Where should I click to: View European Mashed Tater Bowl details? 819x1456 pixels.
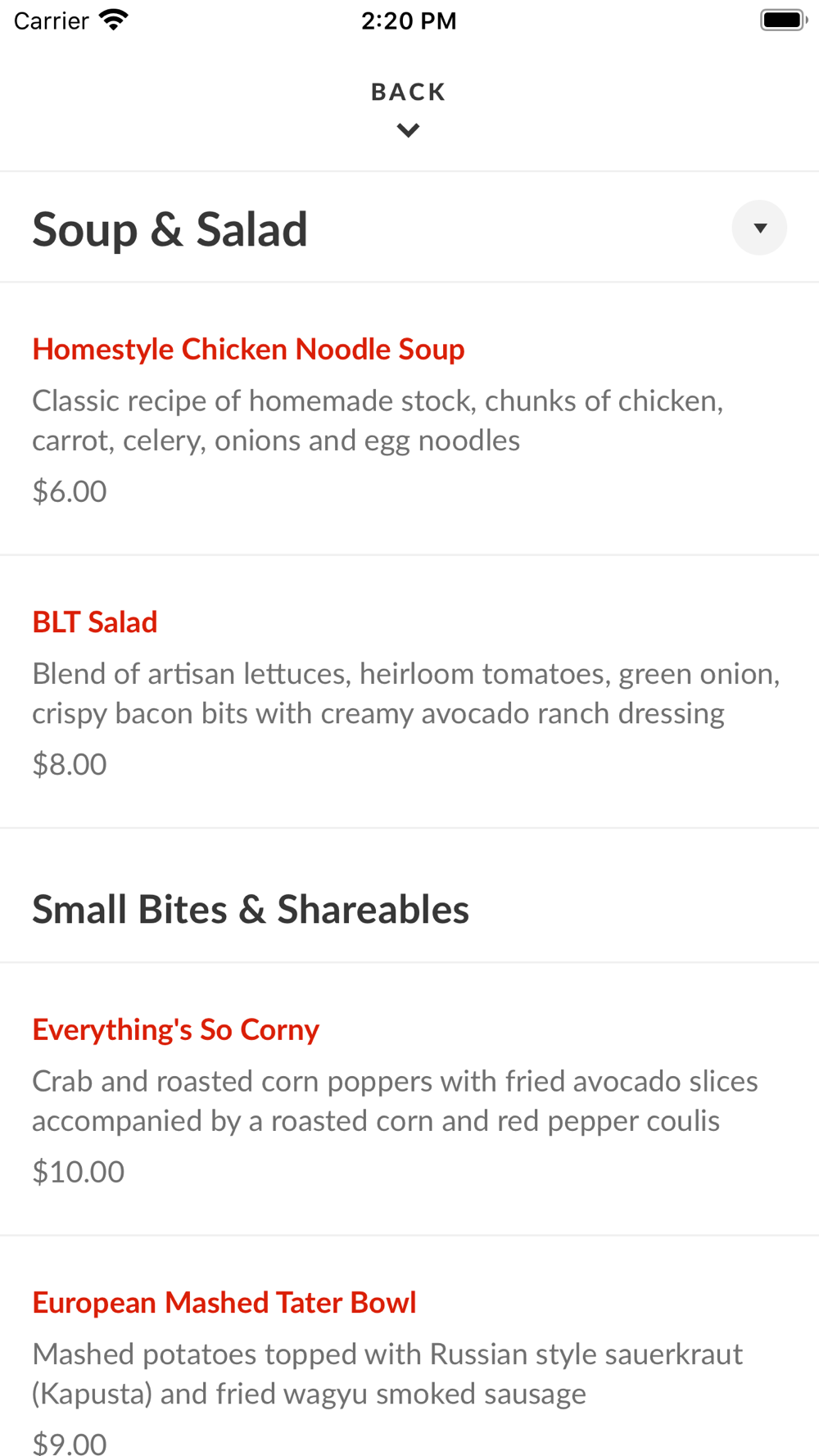pos(224,1303)
